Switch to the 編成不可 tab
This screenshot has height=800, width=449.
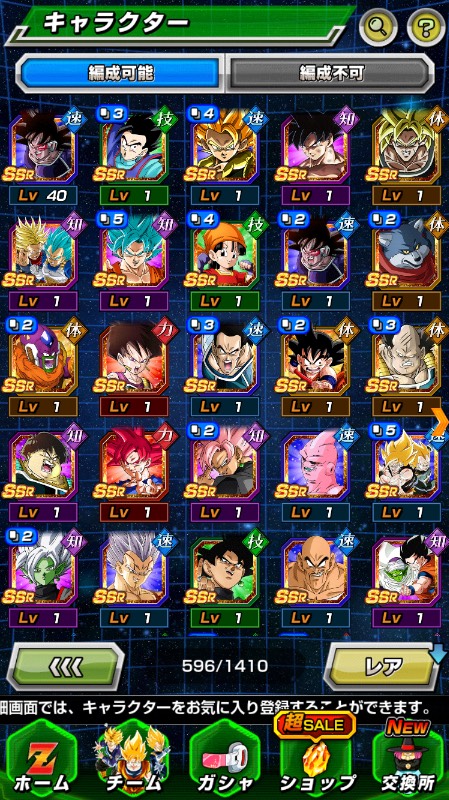(x=331, y=74)
